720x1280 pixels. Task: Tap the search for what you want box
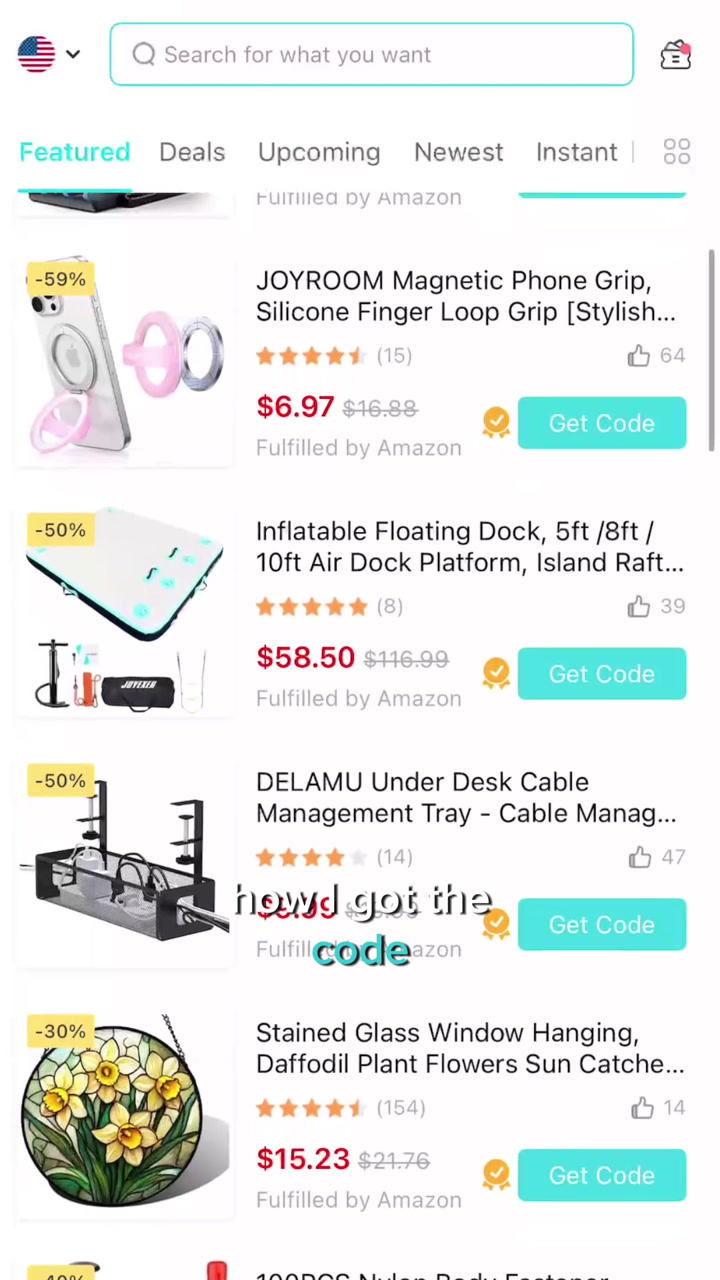point(371,54)
